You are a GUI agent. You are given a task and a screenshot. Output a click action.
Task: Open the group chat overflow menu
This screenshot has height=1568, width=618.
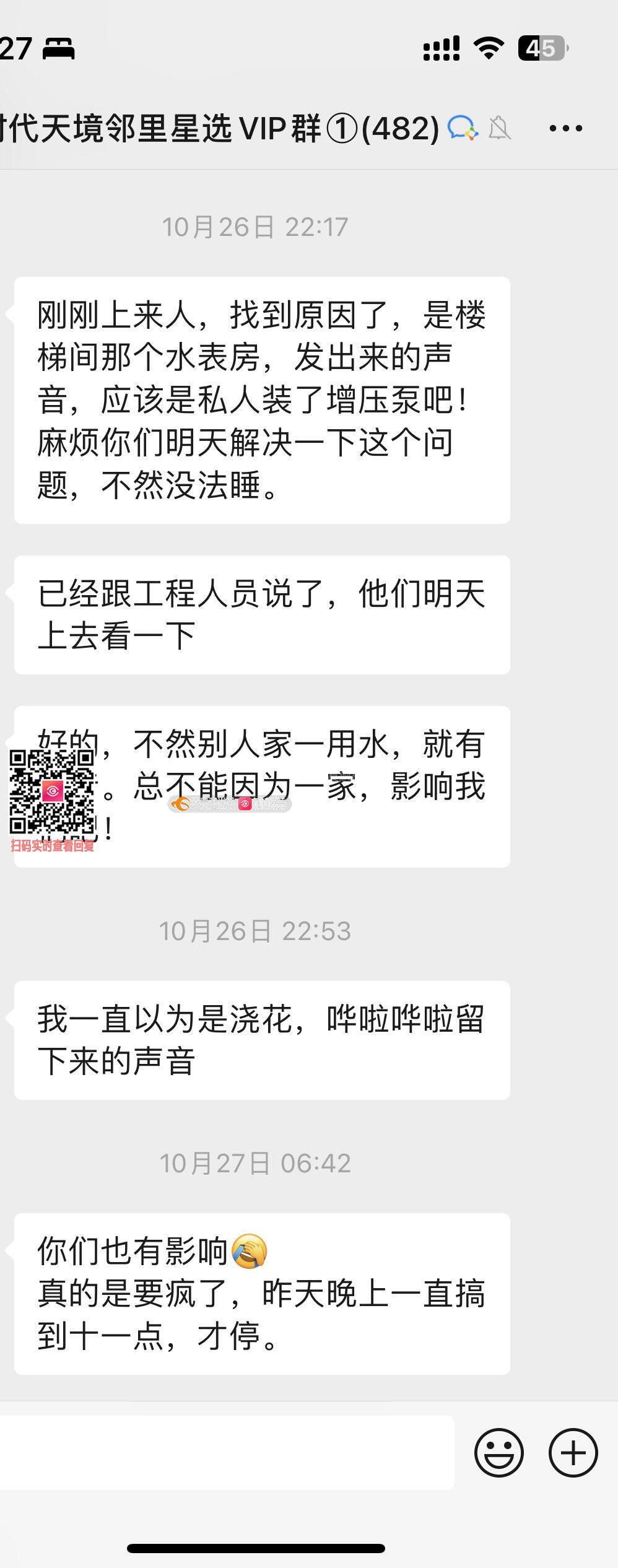(565, 129)
